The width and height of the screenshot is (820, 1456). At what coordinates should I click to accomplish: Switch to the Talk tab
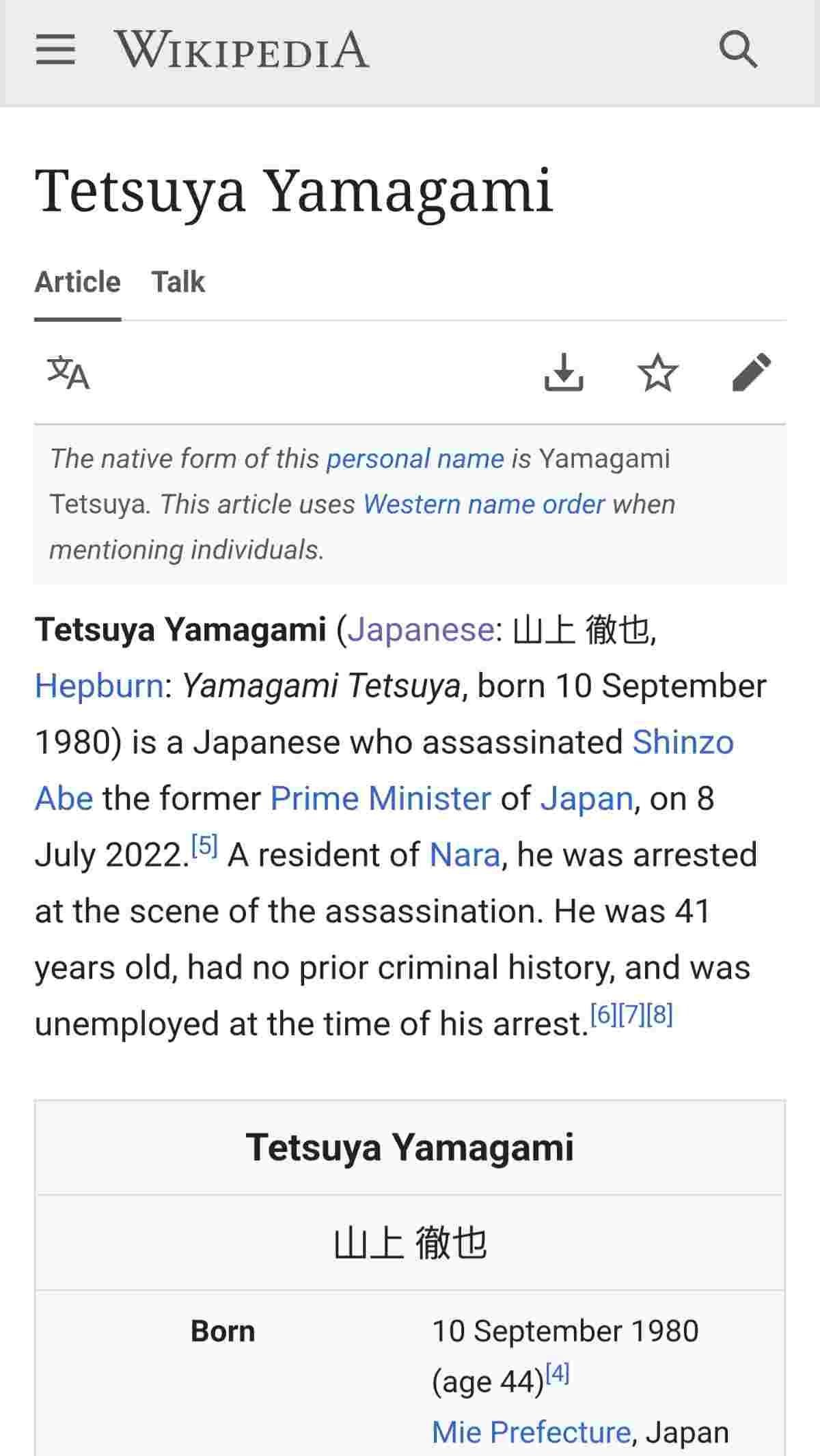pos(178,282)
